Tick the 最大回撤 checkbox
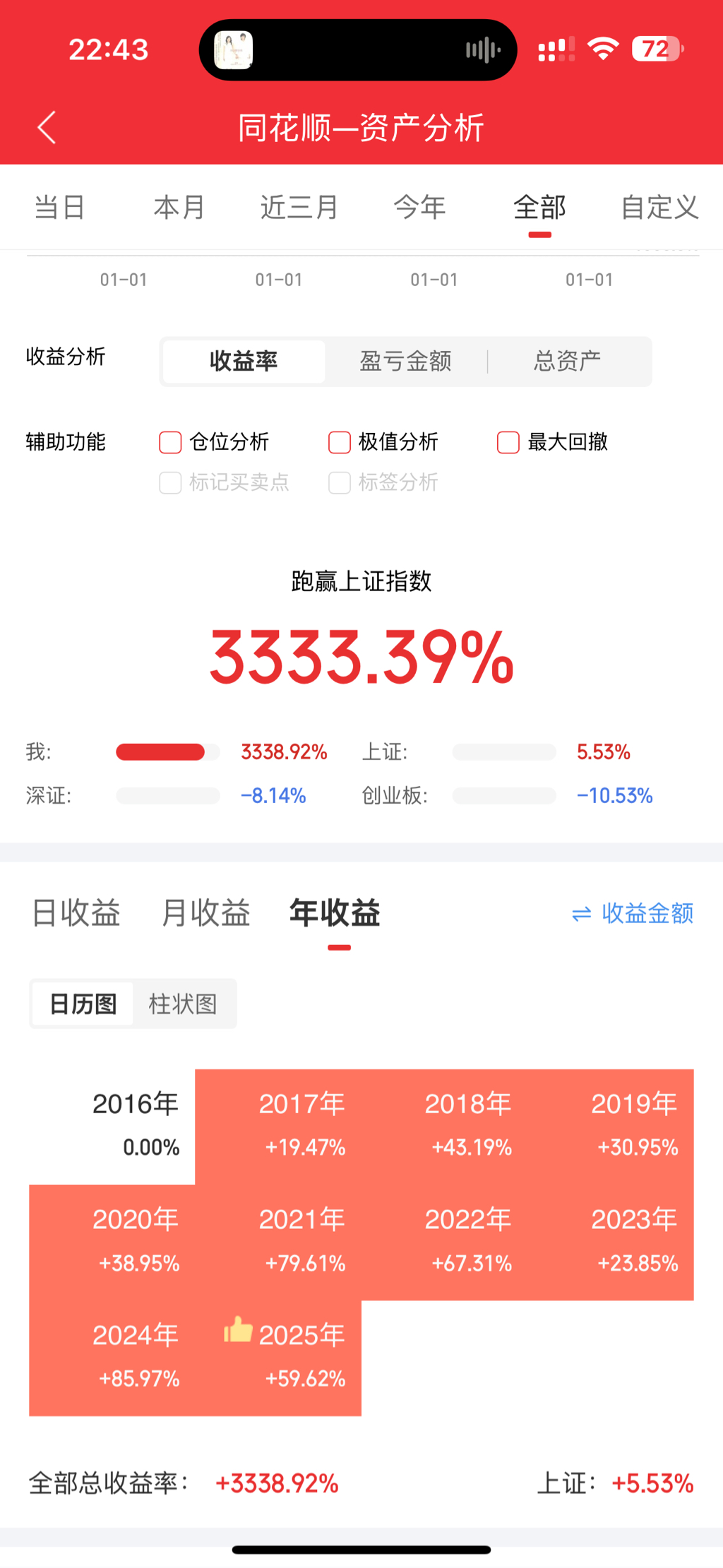The image size is (723, 1568). (508, 443)
